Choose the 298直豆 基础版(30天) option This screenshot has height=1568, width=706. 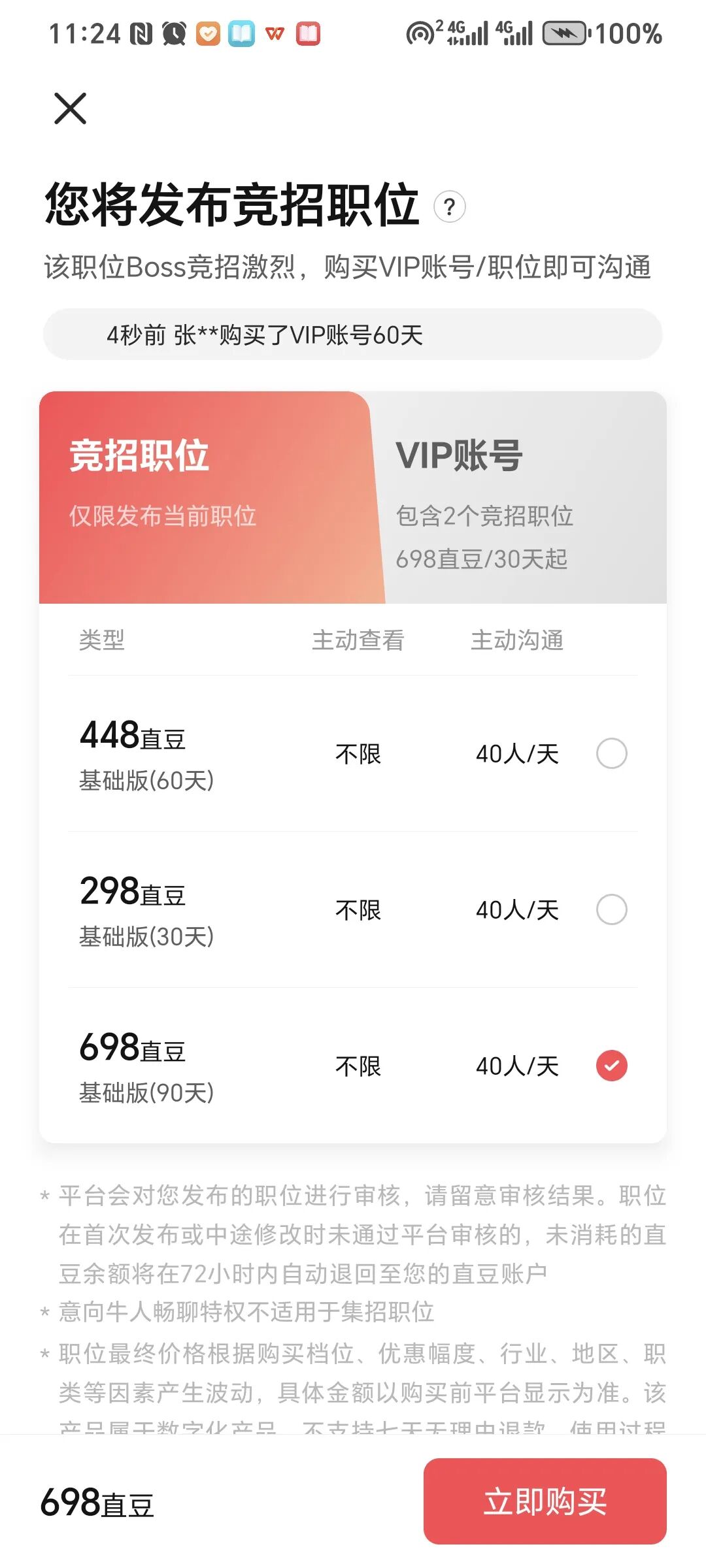tap(611, 909)
